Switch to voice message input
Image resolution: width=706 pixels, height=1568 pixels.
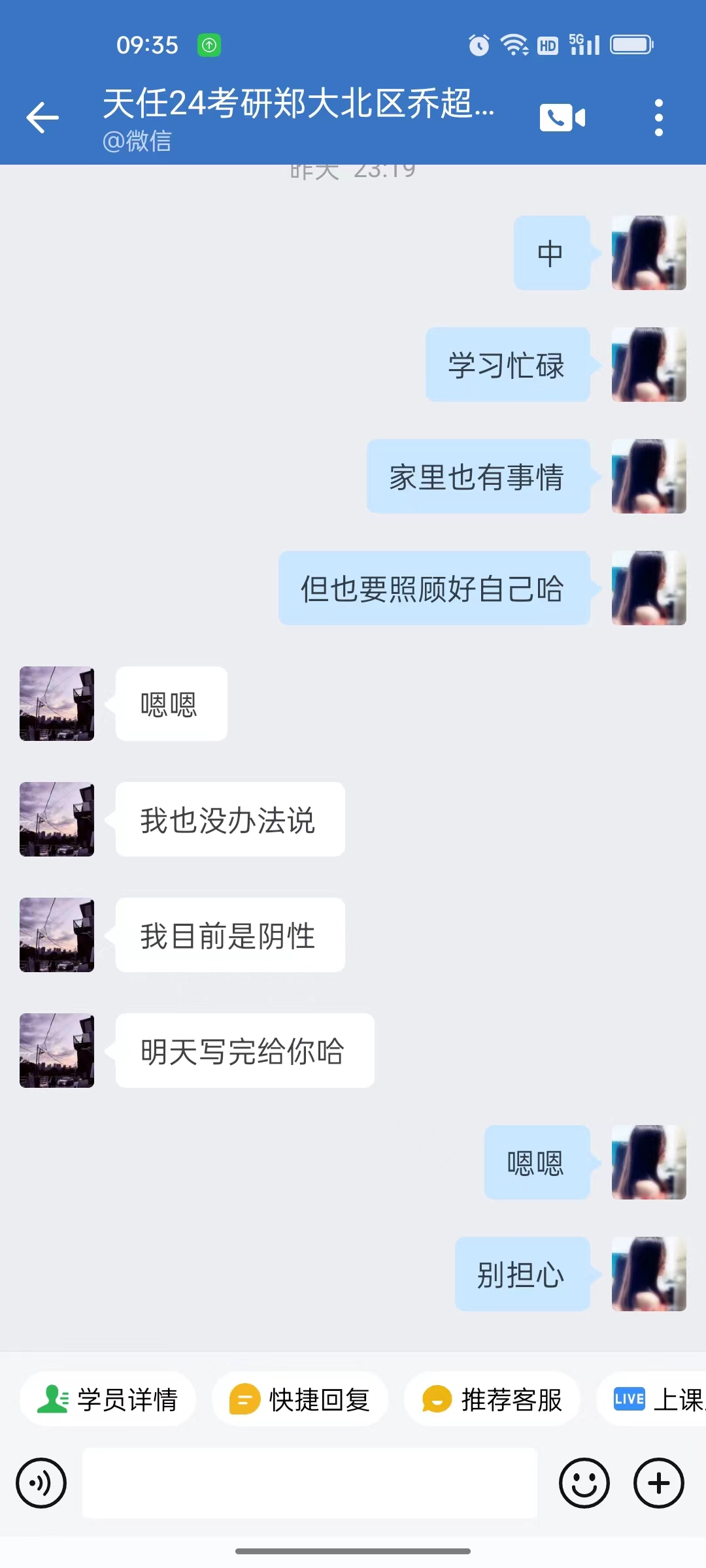pyautogui.click(x=41, y=1483)
